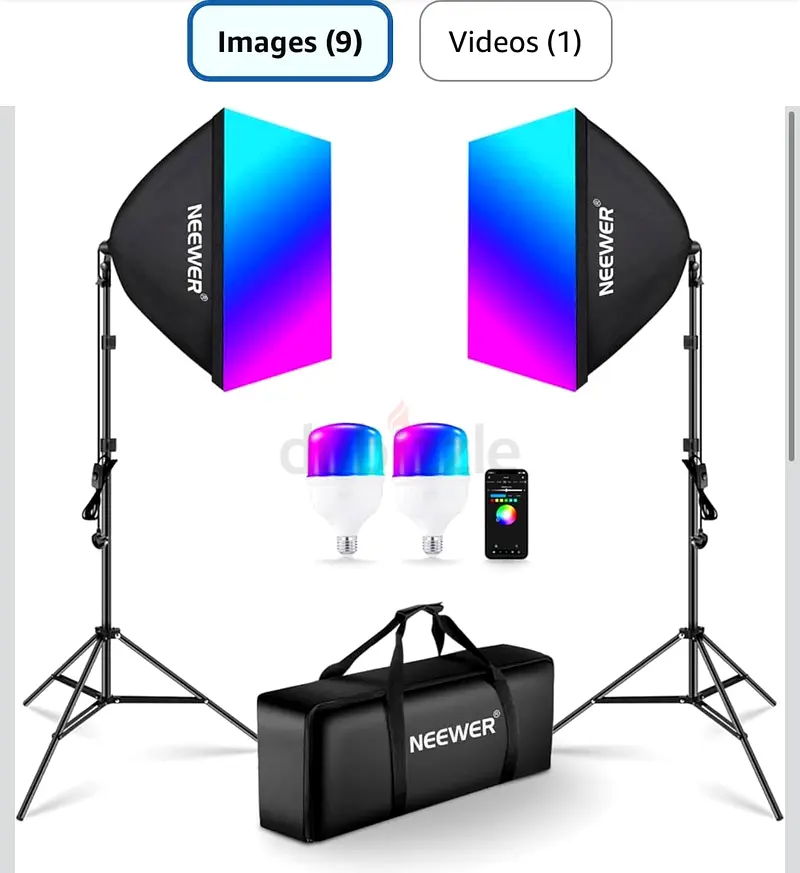This screenshot has width=800, height=873.
Task: Switch to the Videos (1) tab
Action: pyautogui.click(x=515, y=42)
